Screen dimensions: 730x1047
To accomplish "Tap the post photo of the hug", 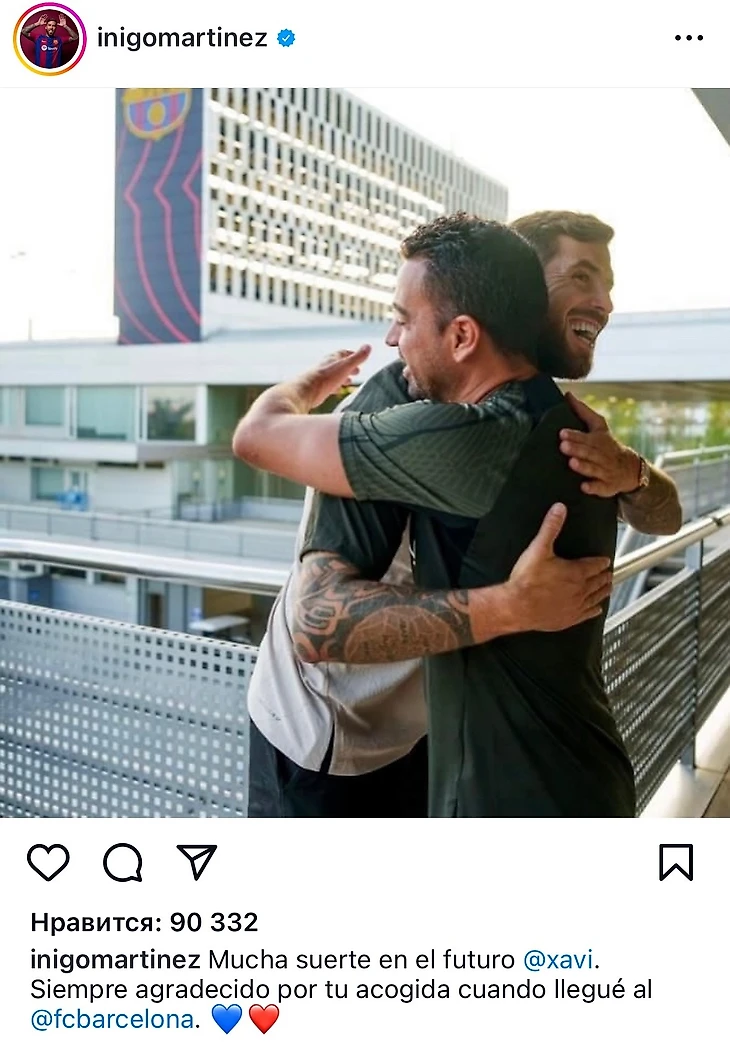I will point(365,452).
